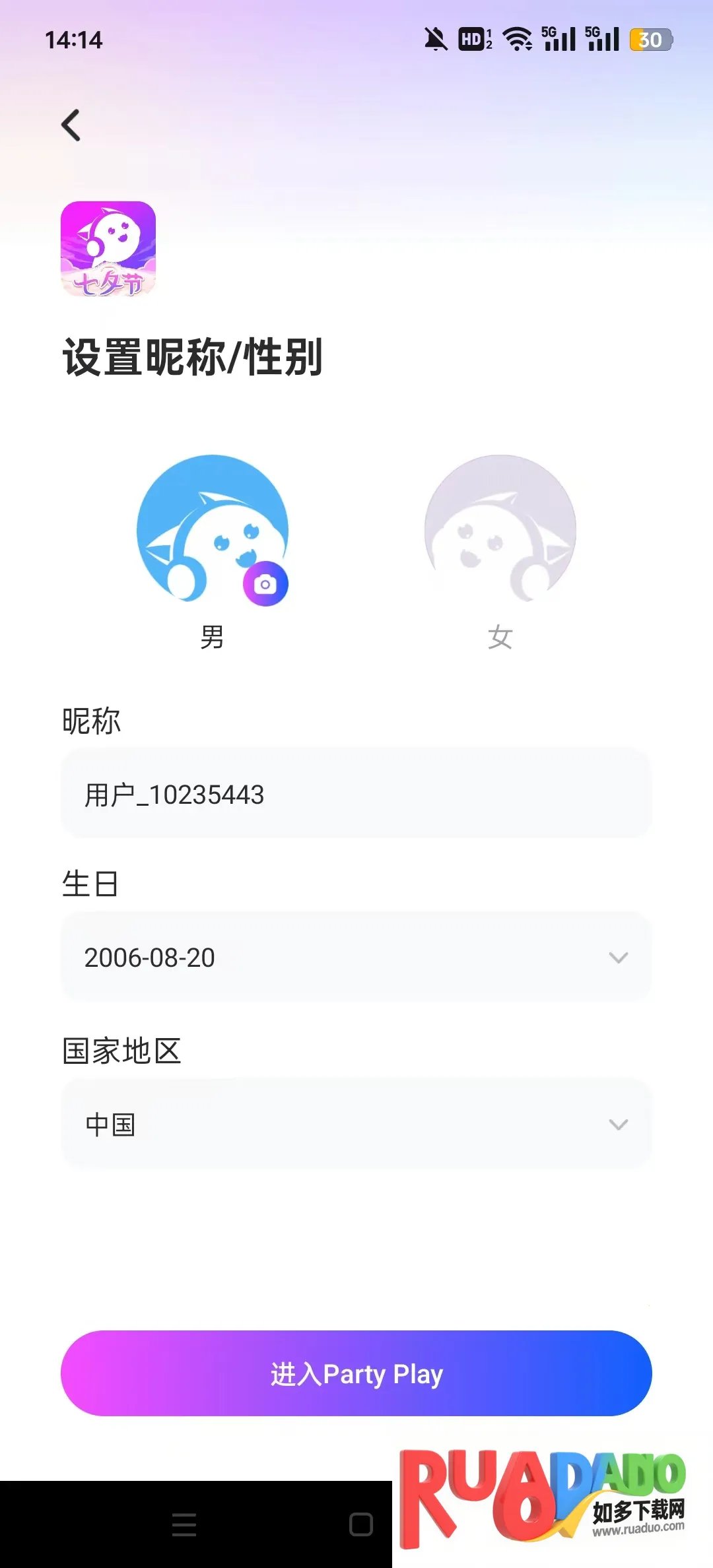
Task: Go to home screen via navigation bar
Action: coord(361,1524)
